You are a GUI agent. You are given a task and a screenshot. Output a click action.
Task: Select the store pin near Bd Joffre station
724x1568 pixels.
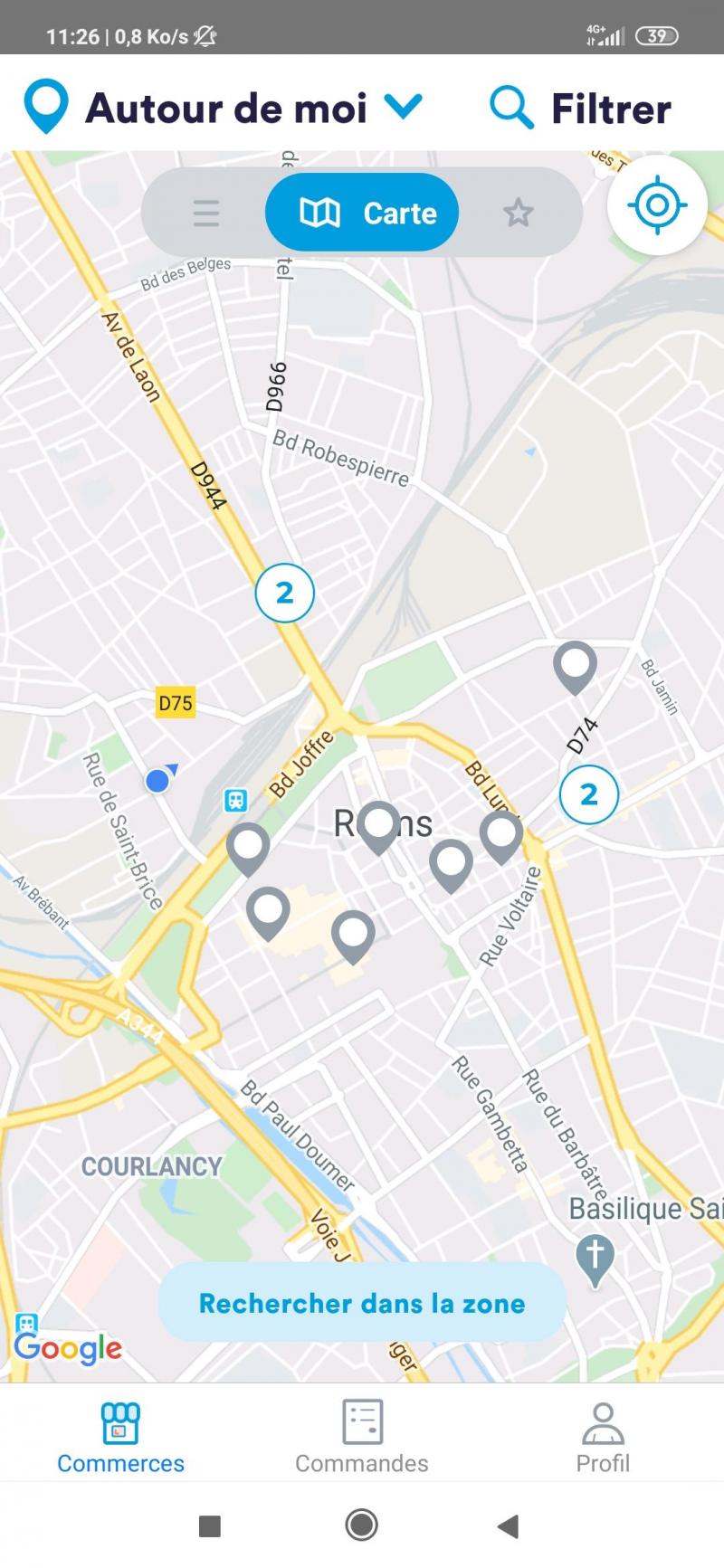pos(248,846)
